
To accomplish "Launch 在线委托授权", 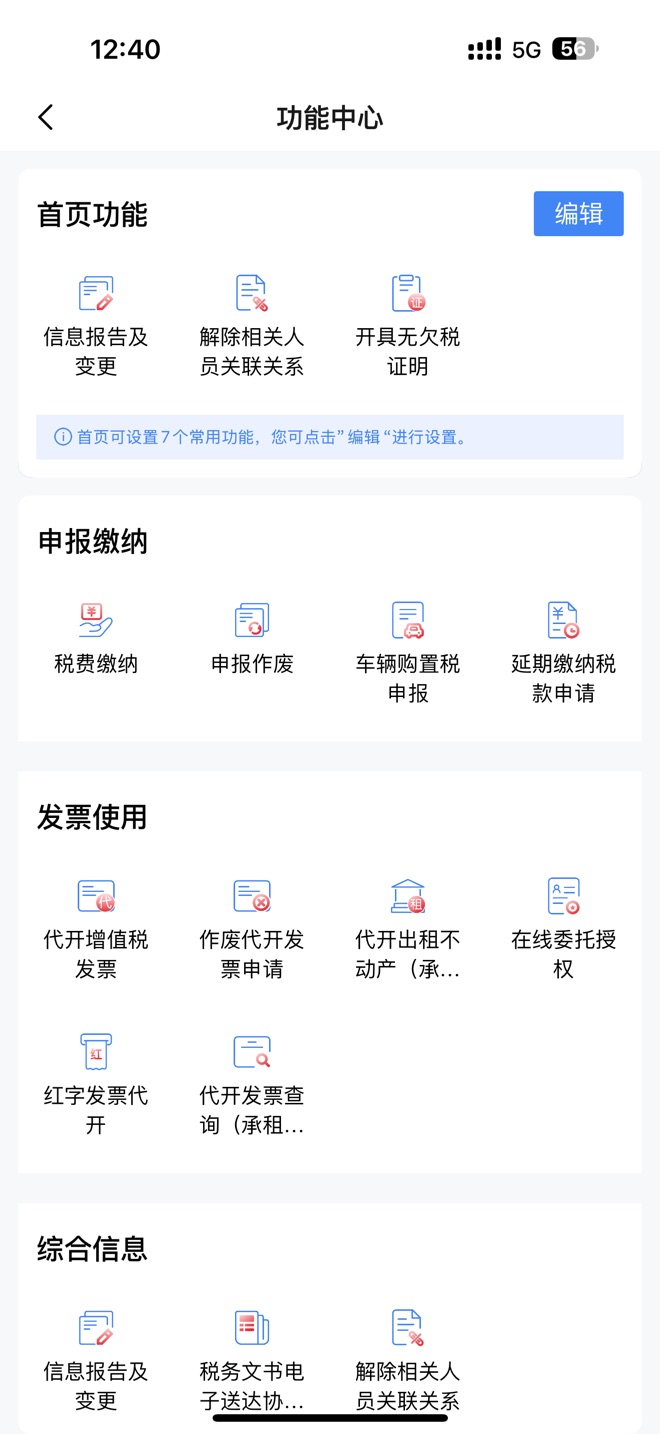I will click(x=564, y=925).
